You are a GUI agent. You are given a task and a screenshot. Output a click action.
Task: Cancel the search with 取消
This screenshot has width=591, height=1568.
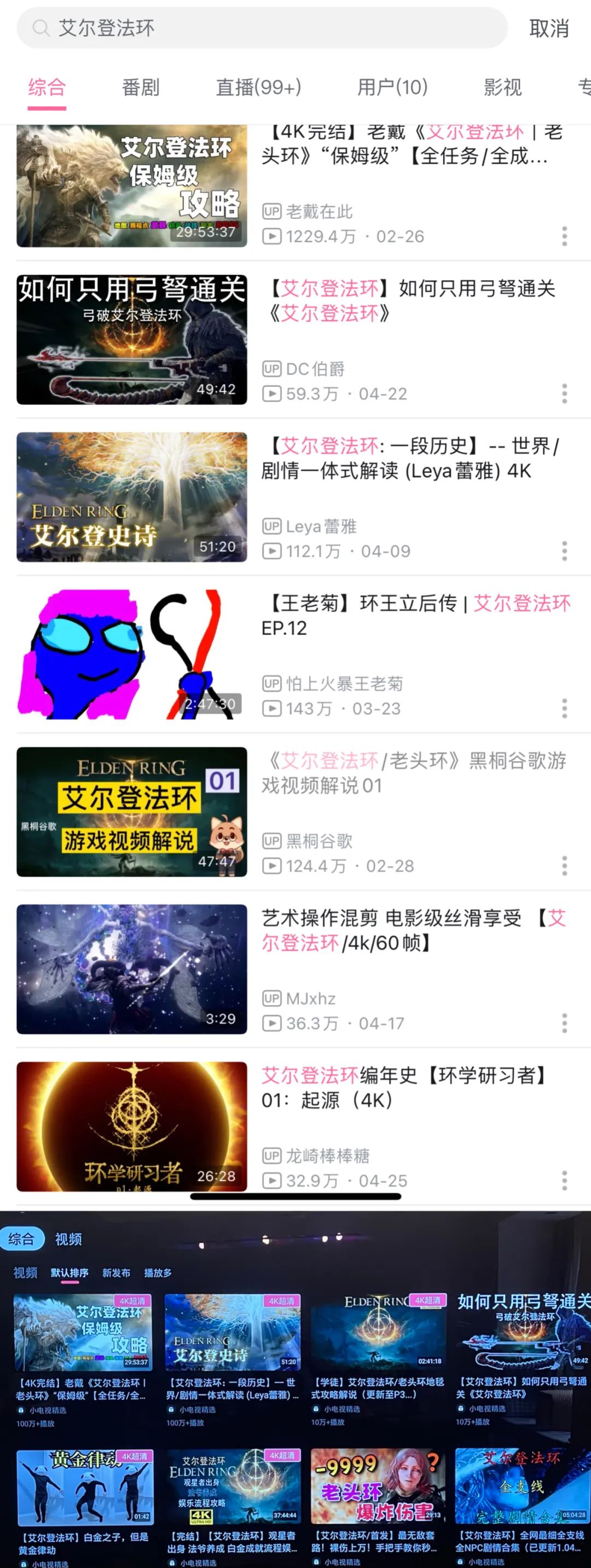click(x=548, y=28)
